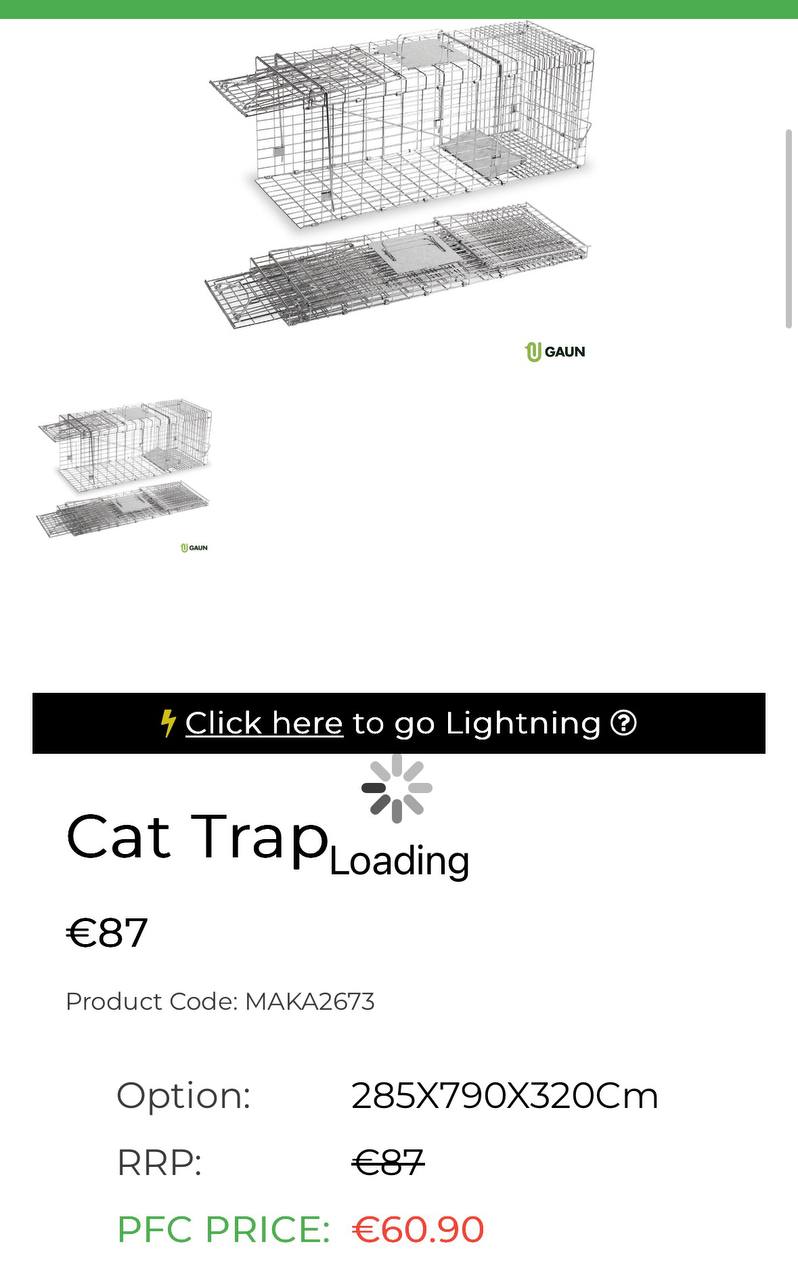
Task: Select the cat trap thumbnail image
Action: coord(125,472)
